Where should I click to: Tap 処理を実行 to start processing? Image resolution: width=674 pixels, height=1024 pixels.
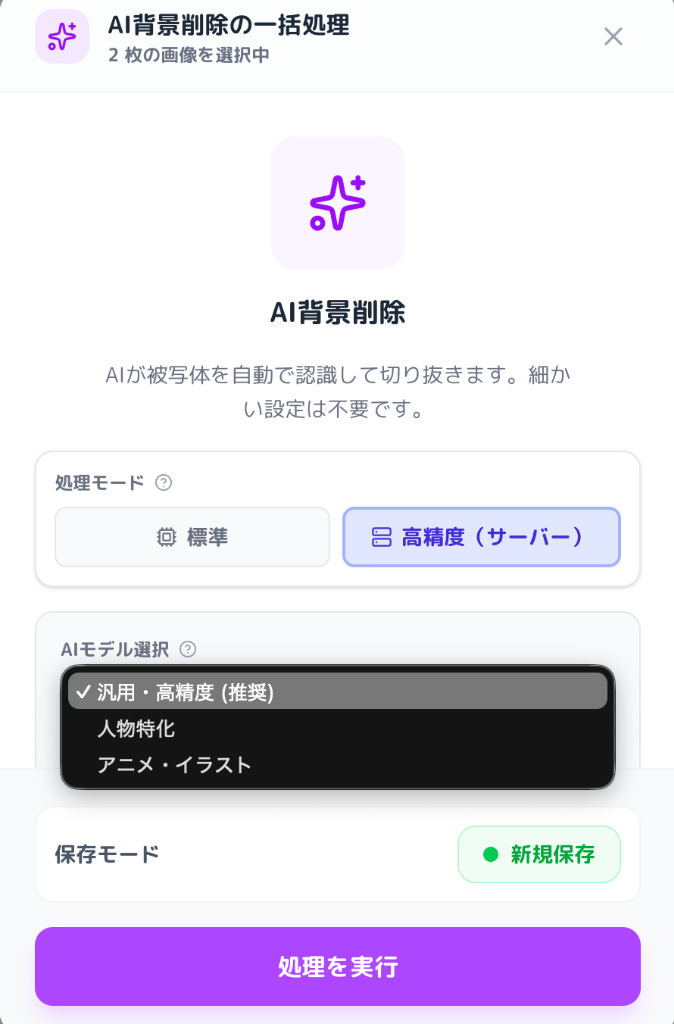[x=337, y=966]
